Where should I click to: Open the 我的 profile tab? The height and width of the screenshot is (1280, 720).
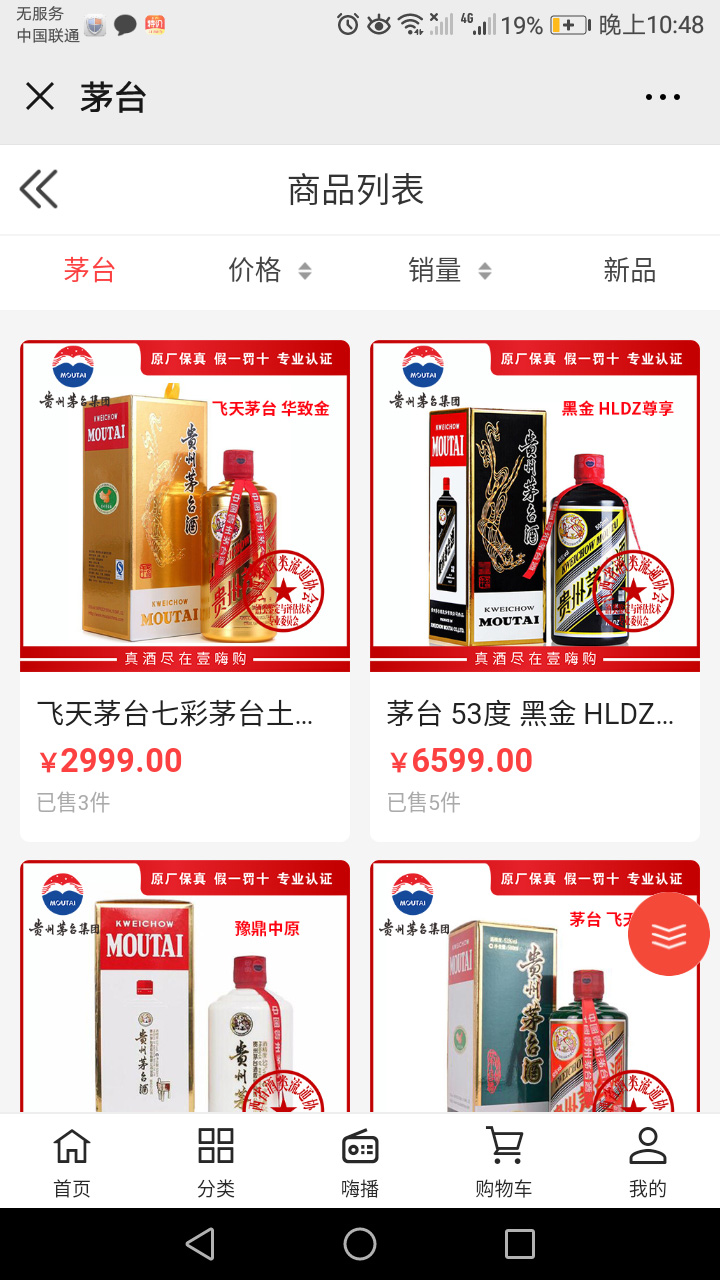tap(648, 1160)
